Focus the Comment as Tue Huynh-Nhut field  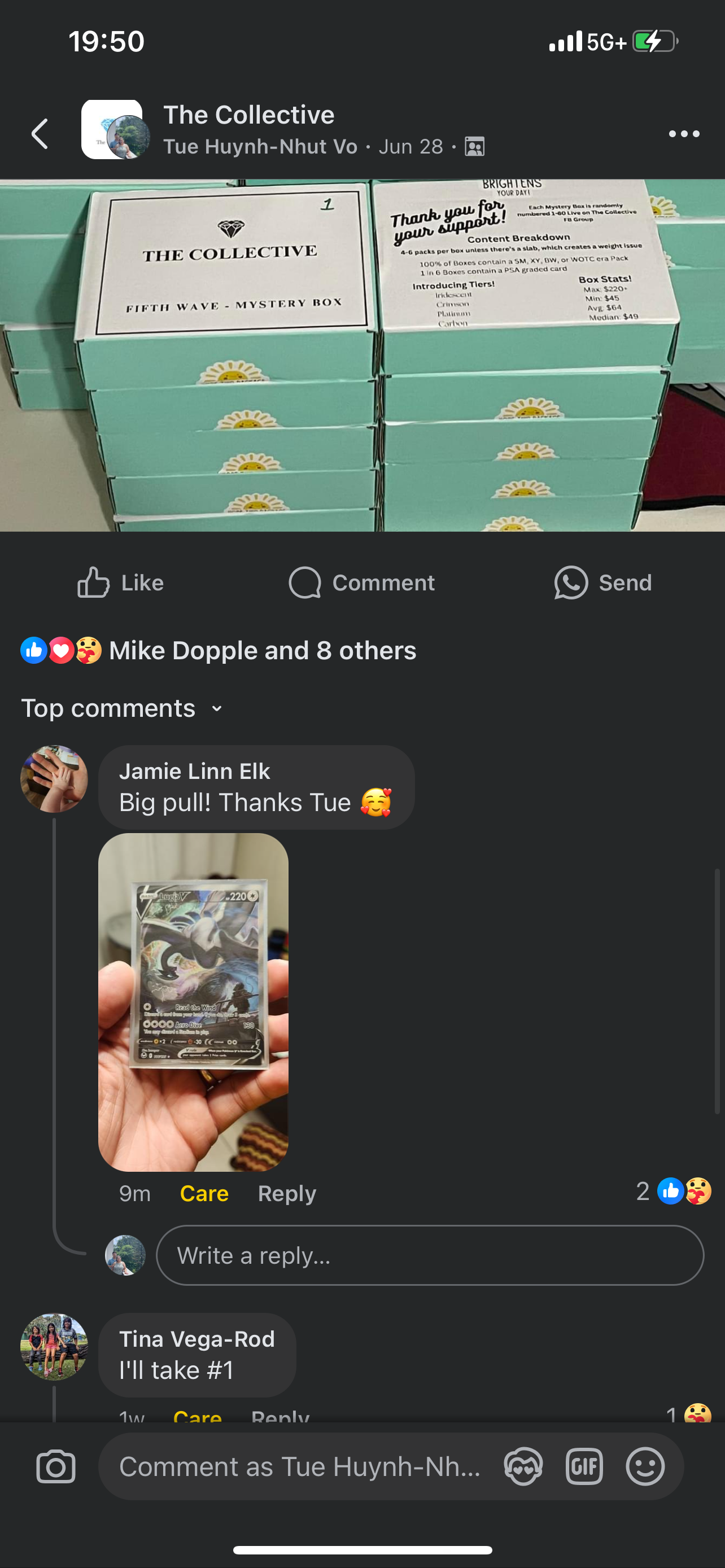click(x=299, y=1466)
